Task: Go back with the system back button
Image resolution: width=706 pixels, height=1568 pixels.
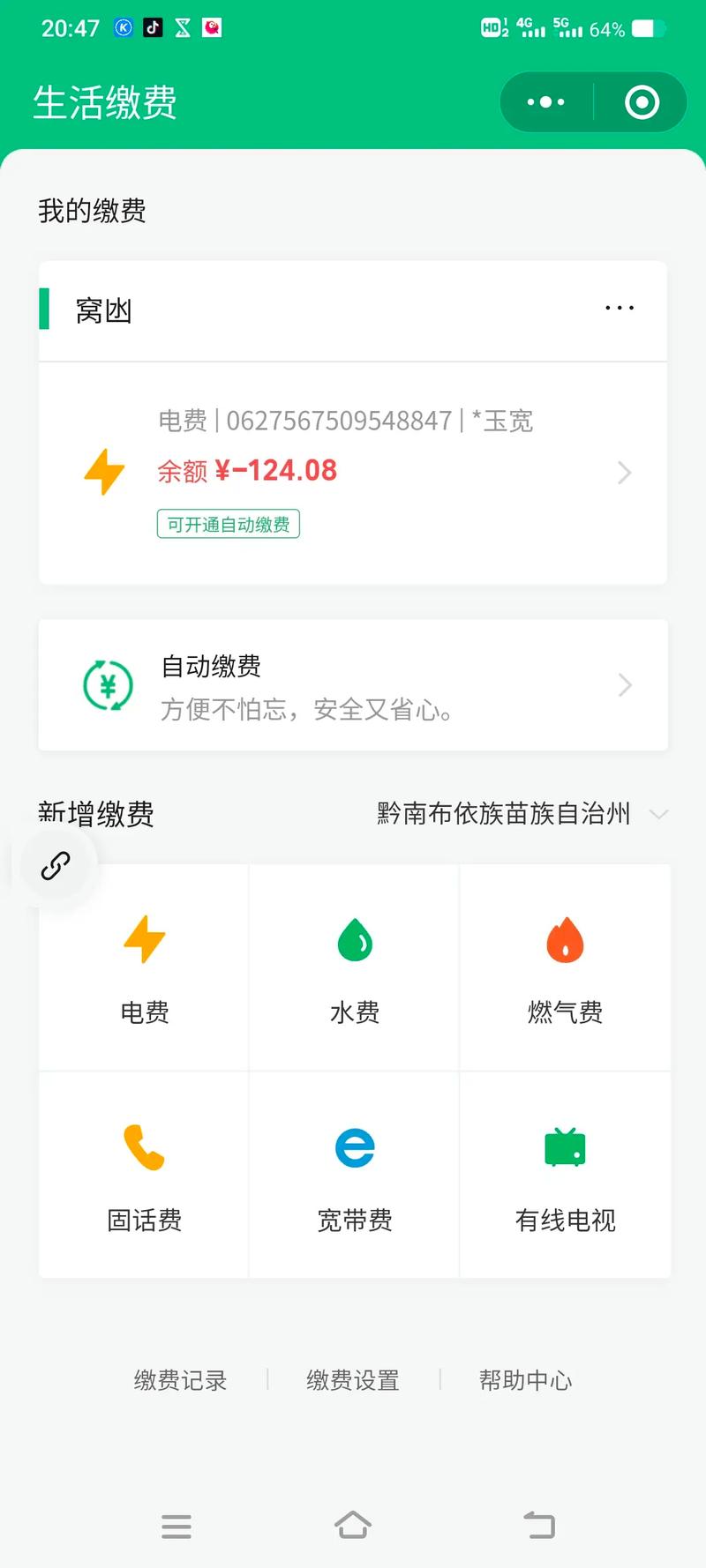Action: (538, 1526)
